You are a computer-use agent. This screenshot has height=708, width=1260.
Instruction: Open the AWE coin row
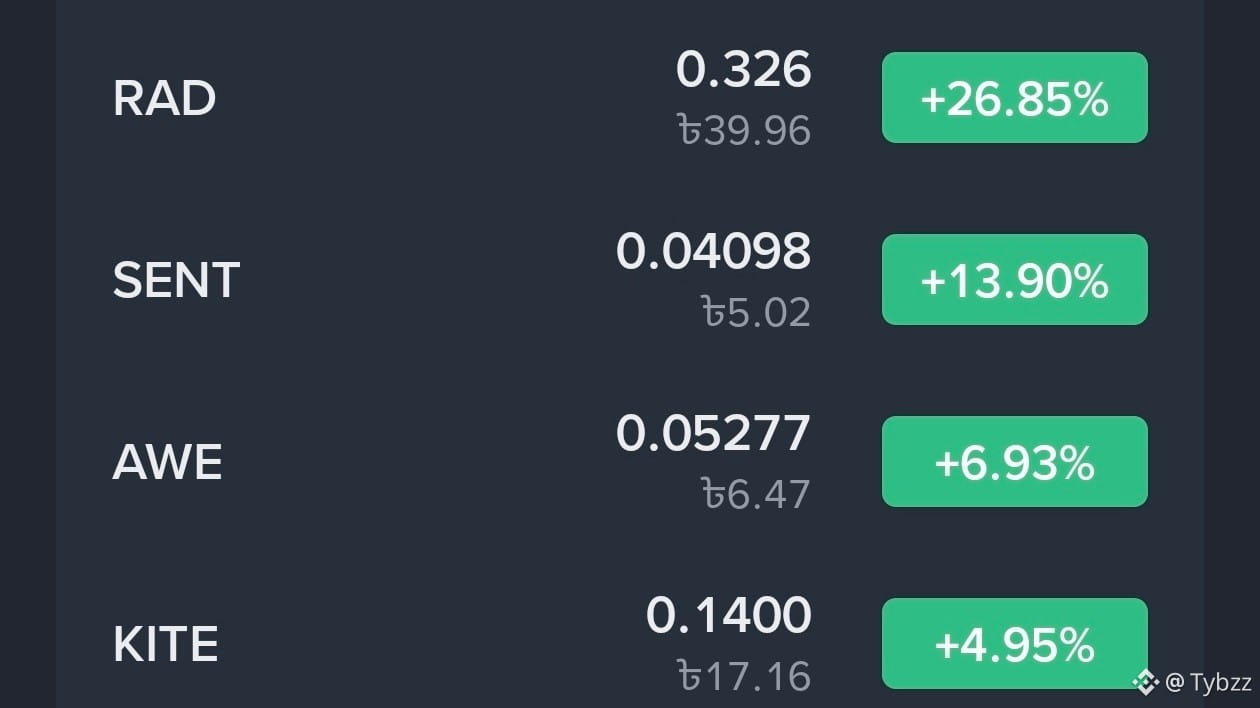point(167,463)
